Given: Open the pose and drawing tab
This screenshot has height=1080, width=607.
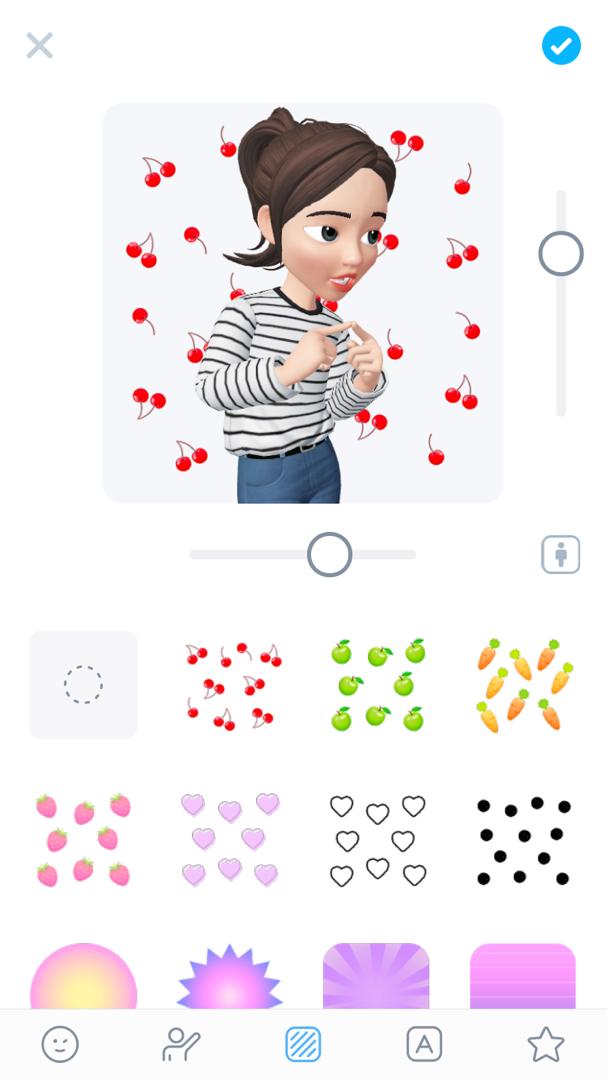Looking at the screenshot, I should [181, 1045].
